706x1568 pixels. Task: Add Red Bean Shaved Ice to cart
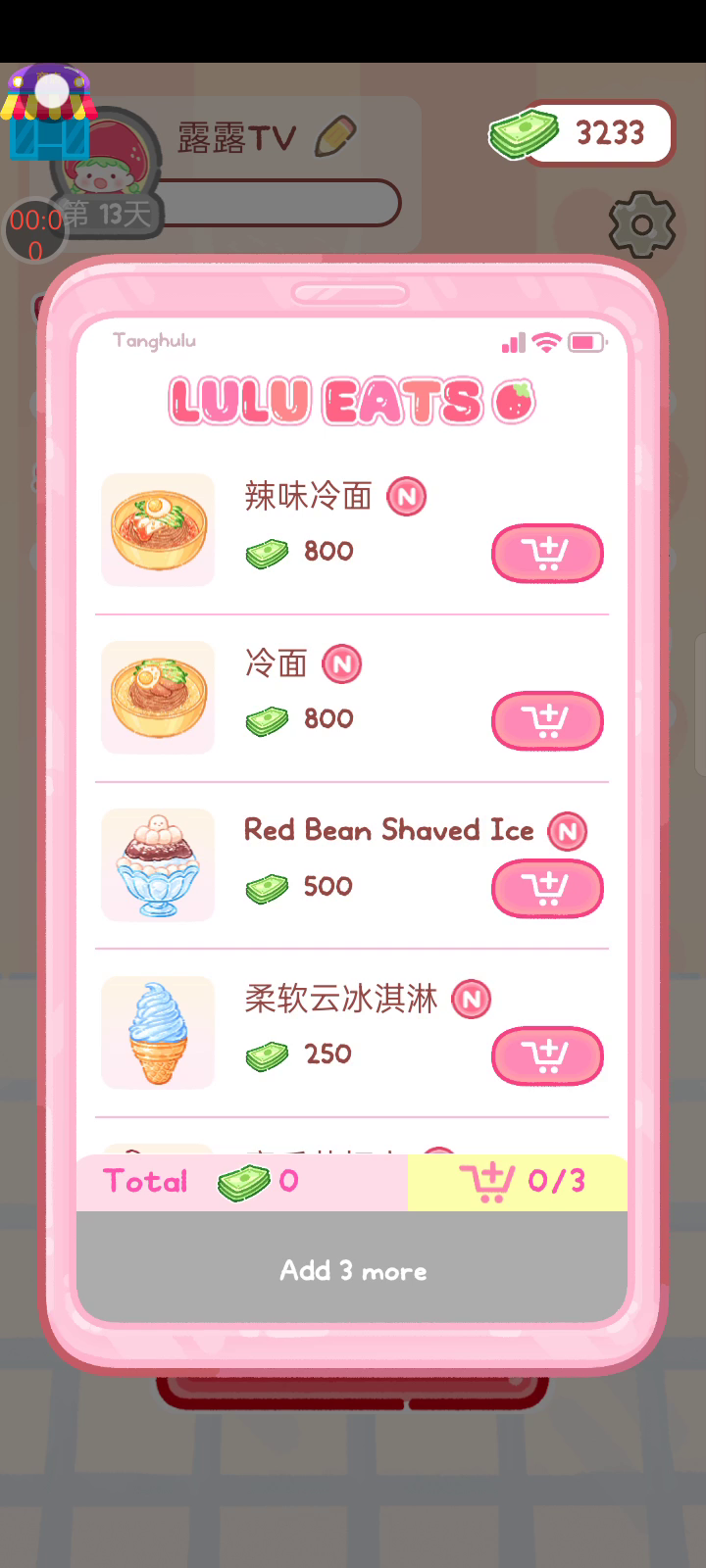click(x=547, y=889)
